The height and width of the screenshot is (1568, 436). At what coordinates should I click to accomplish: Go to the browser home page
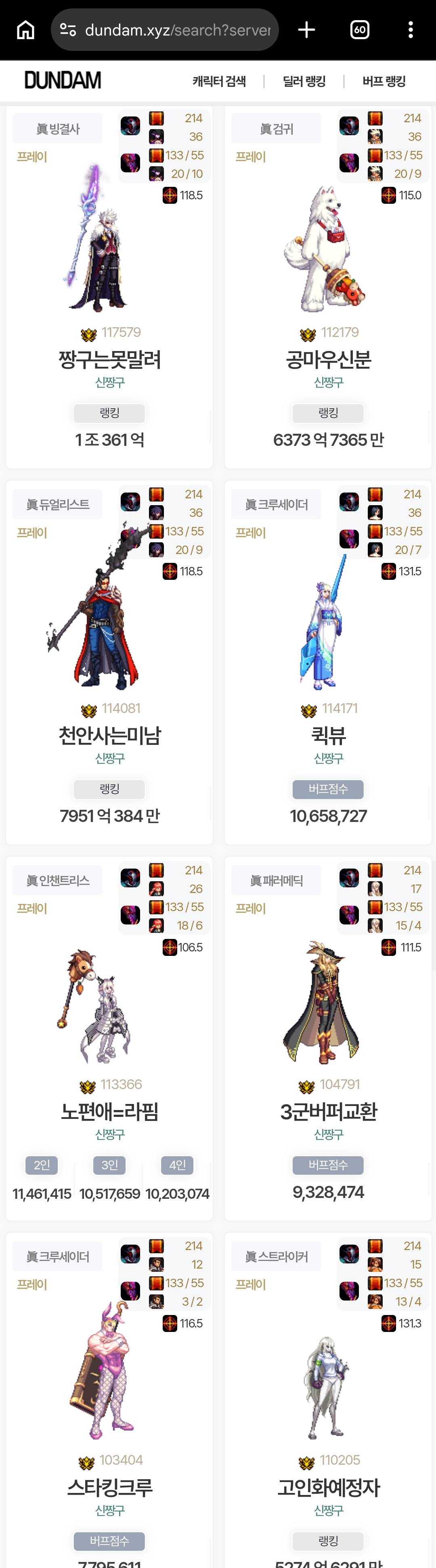point(25,29)
